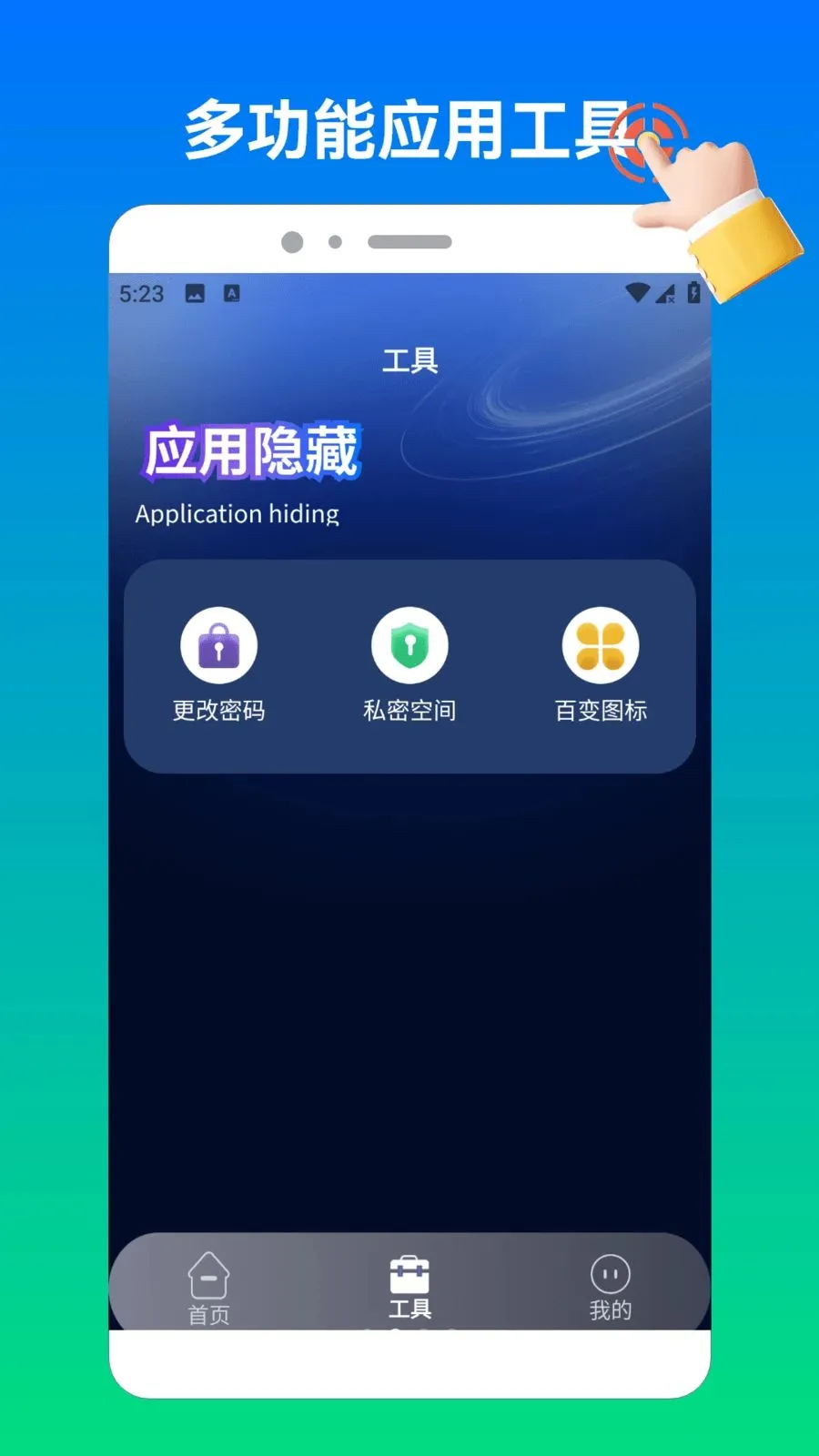
Task: Tap the cellular signal icon in status bar
Action: tap(663, 291)
